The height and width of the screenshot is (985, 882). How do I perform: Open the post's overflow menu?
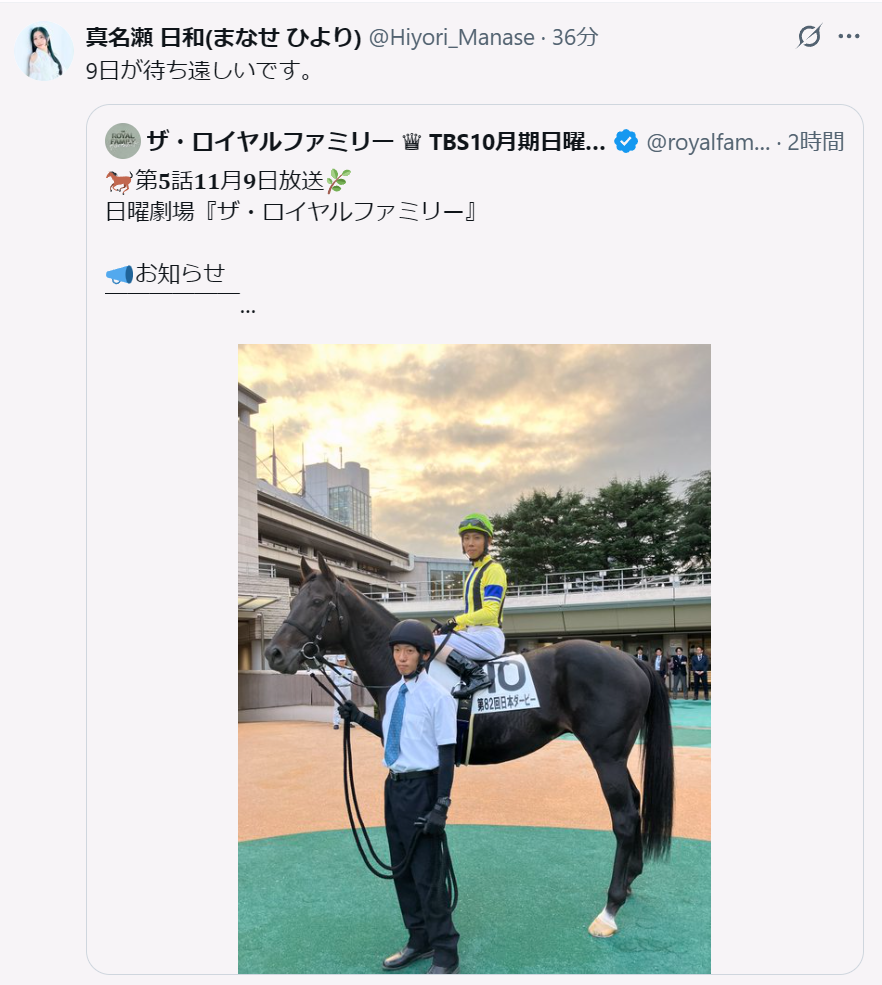[849, 37]
